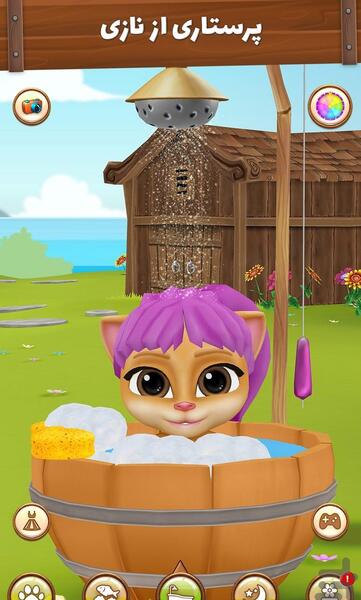Screen dimensions: 361x600
Task: Open the colorful prize wheel
Action: point(330,106)
